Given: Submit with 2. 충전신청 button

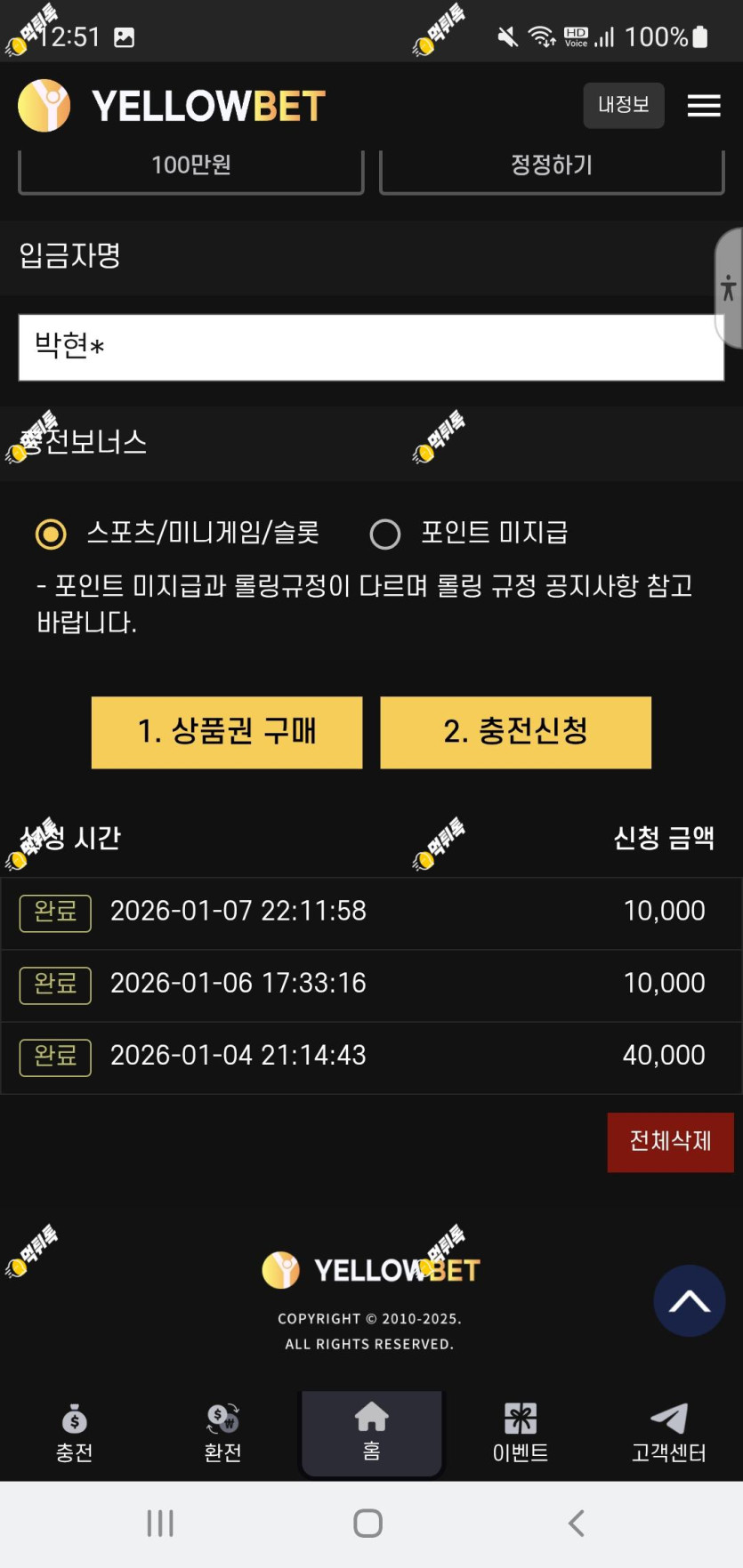Looking at the screenshot, I should (515, 732).
